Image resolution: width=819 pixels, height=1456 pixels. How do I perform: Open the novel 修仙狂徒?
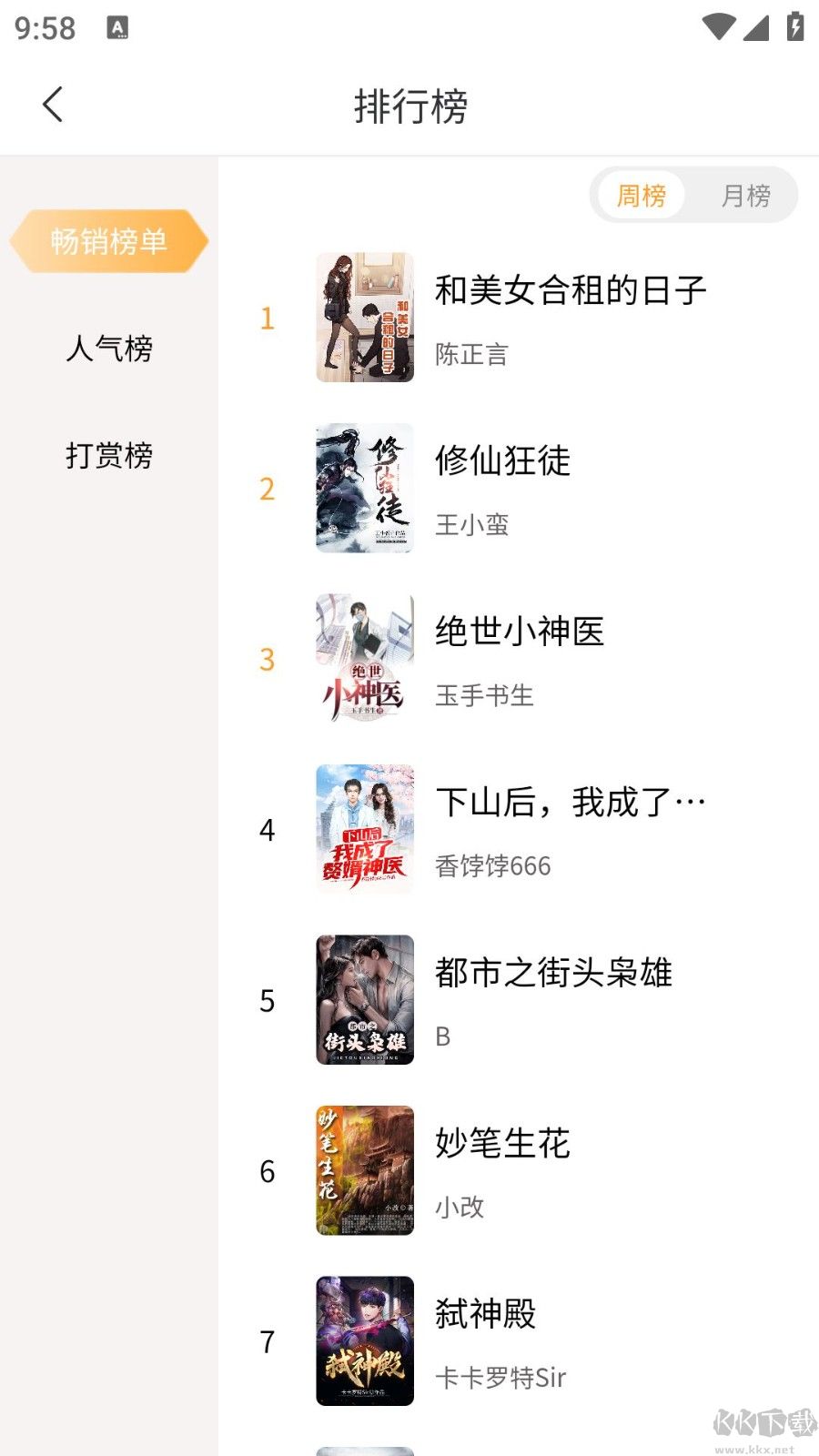pyautogui.click(x=502, y=461)
